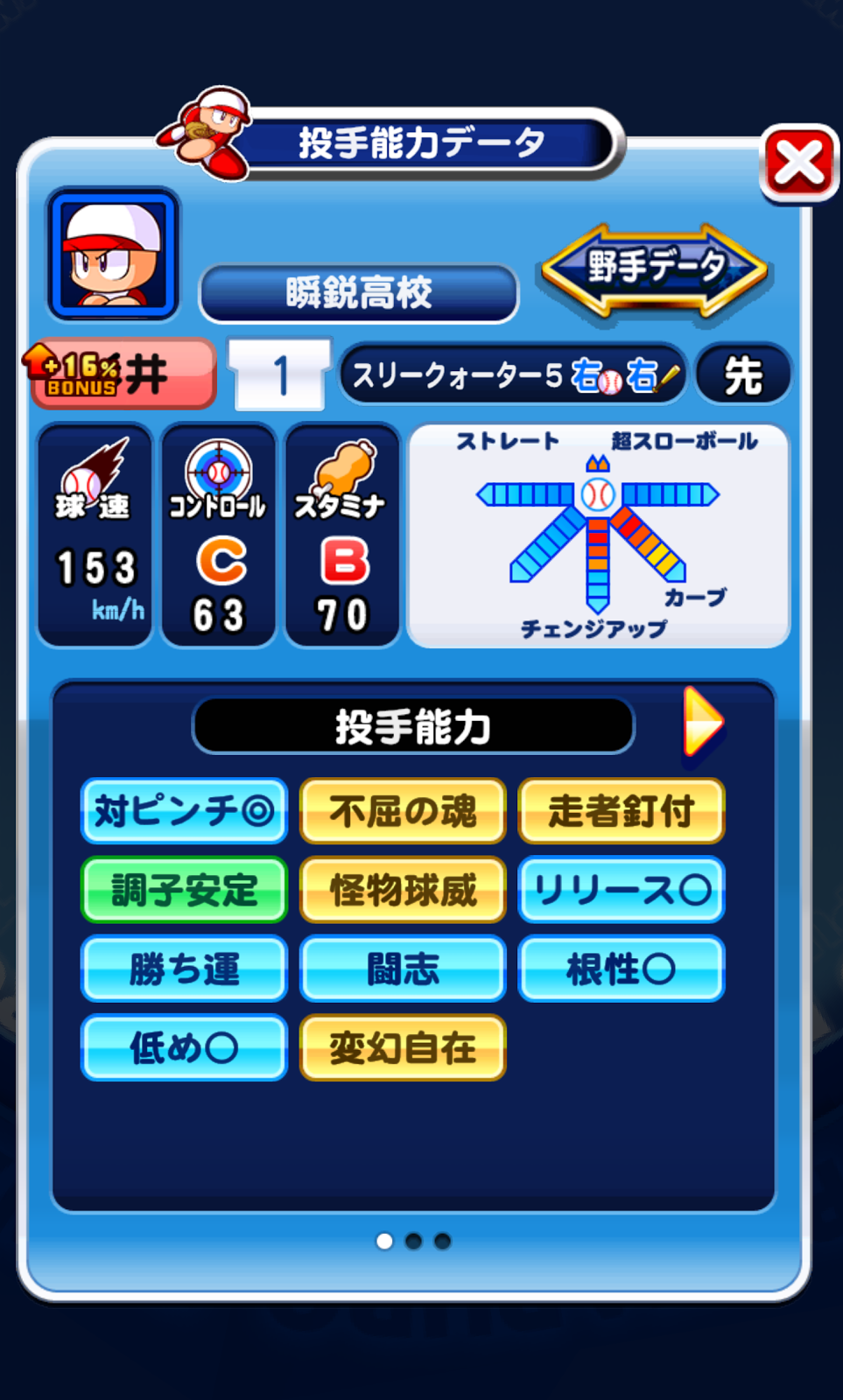Jump to the second page indicator dot

pos(414,1241)
